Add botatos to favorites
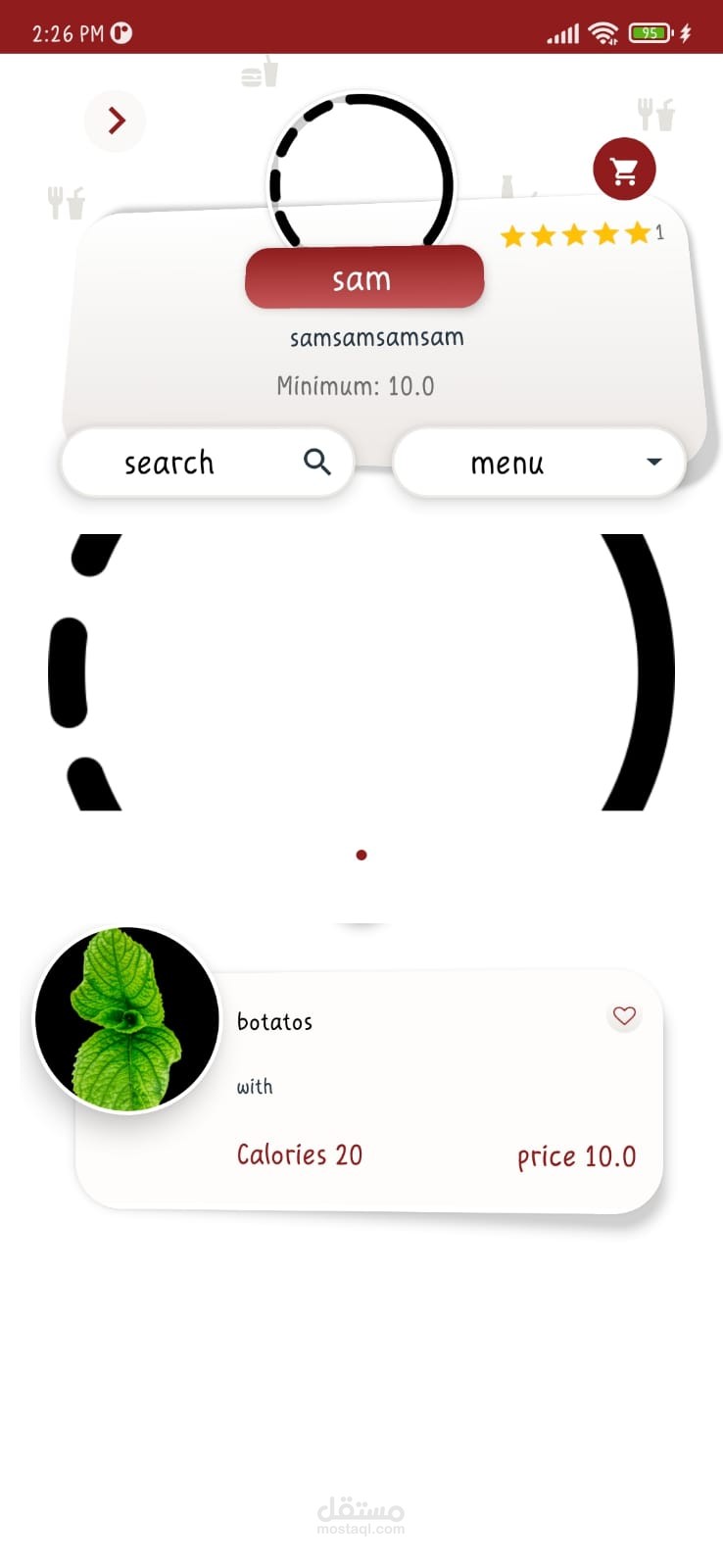This screenshot has width=723, height=1568. click(624, 1016)
